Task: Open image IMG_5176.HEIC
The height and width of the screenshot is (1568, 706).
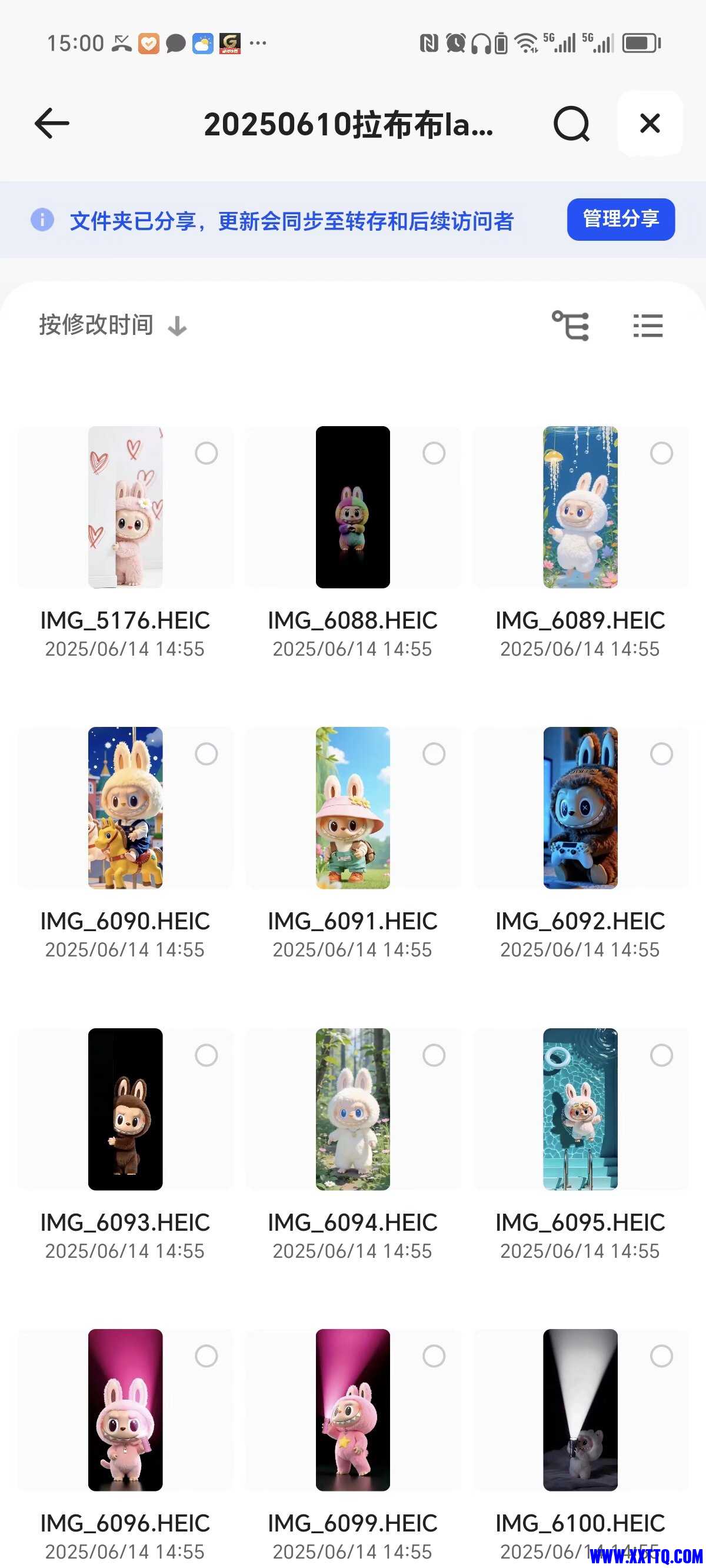Action: (125, 507)
